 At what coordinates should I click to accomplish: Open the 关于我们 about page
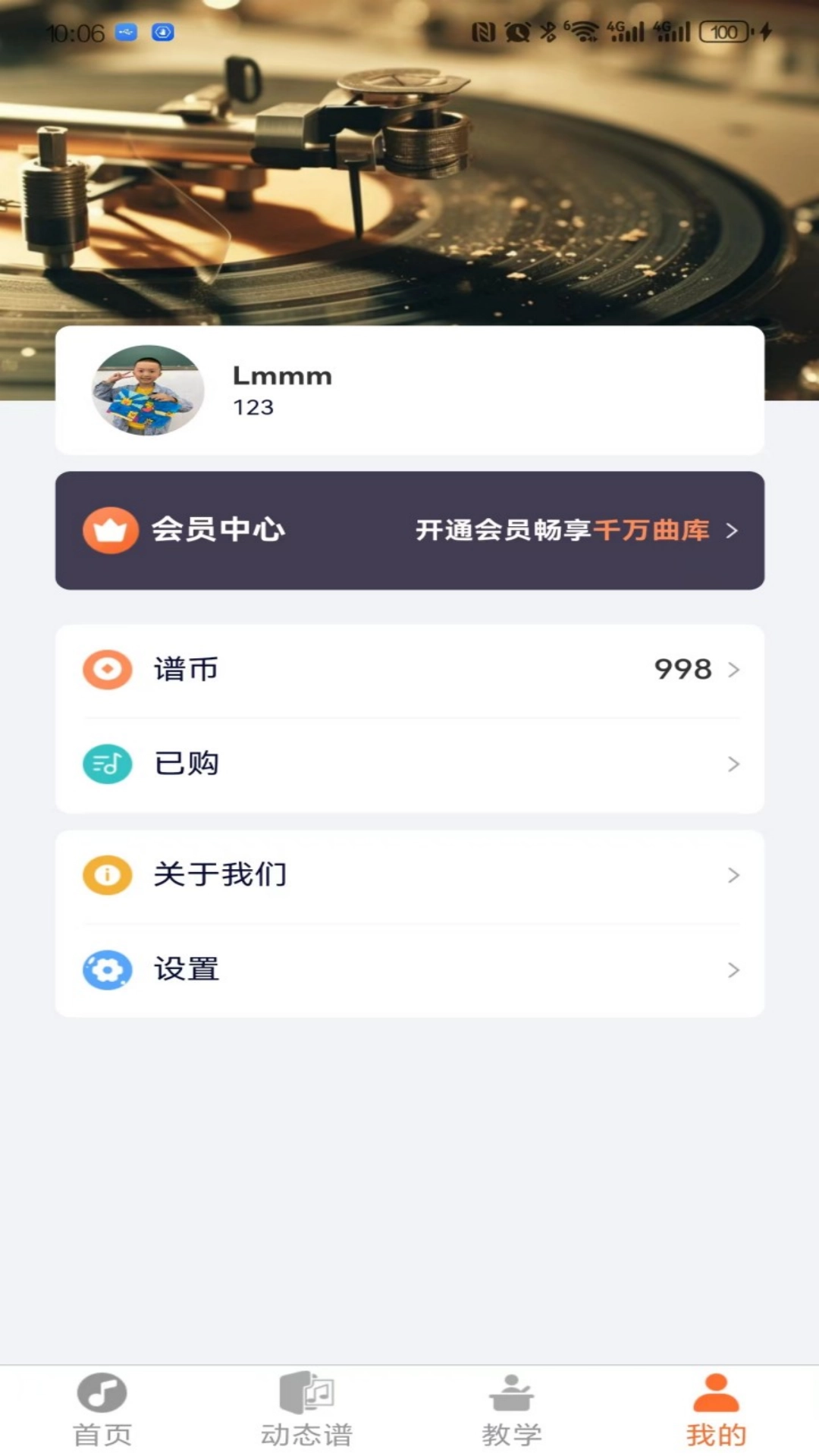click(409, 874)
